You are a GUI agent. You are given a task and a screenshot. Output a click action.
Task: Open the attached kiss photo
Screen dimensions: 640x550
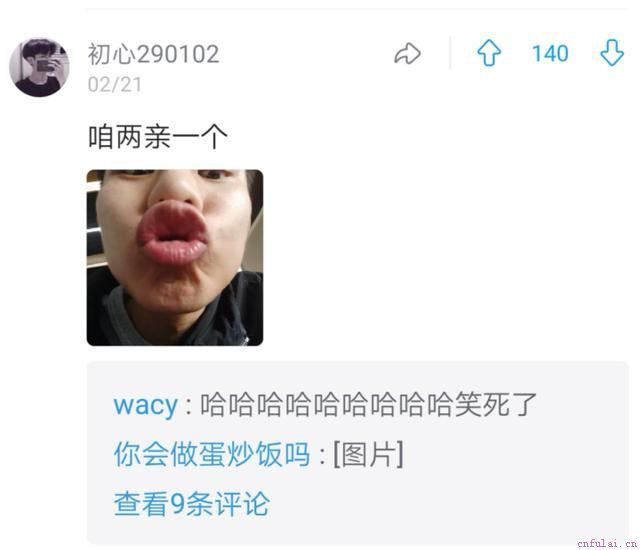175,258
